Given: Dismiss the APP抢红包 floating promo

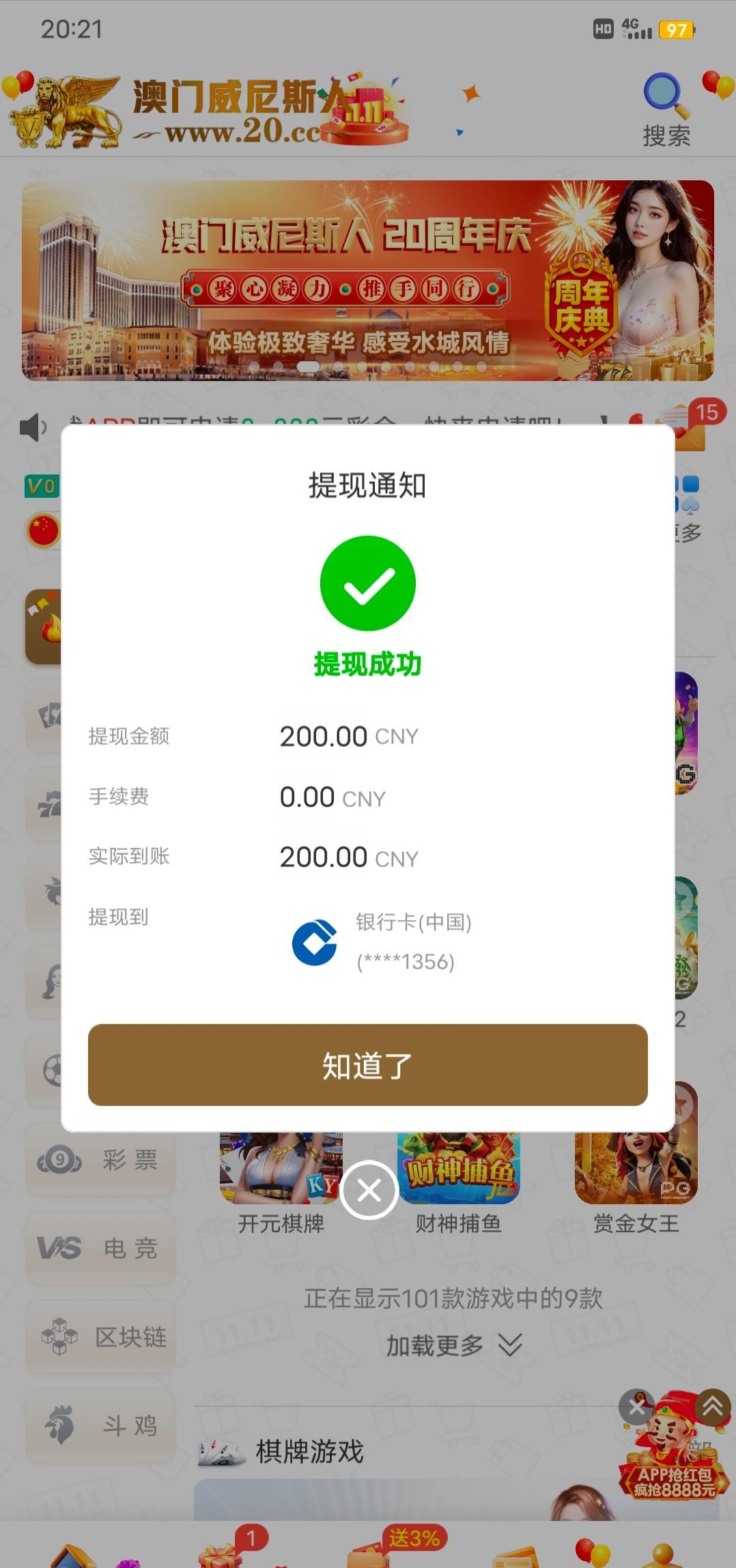Looking at the screenshot, I should 636,1406.
